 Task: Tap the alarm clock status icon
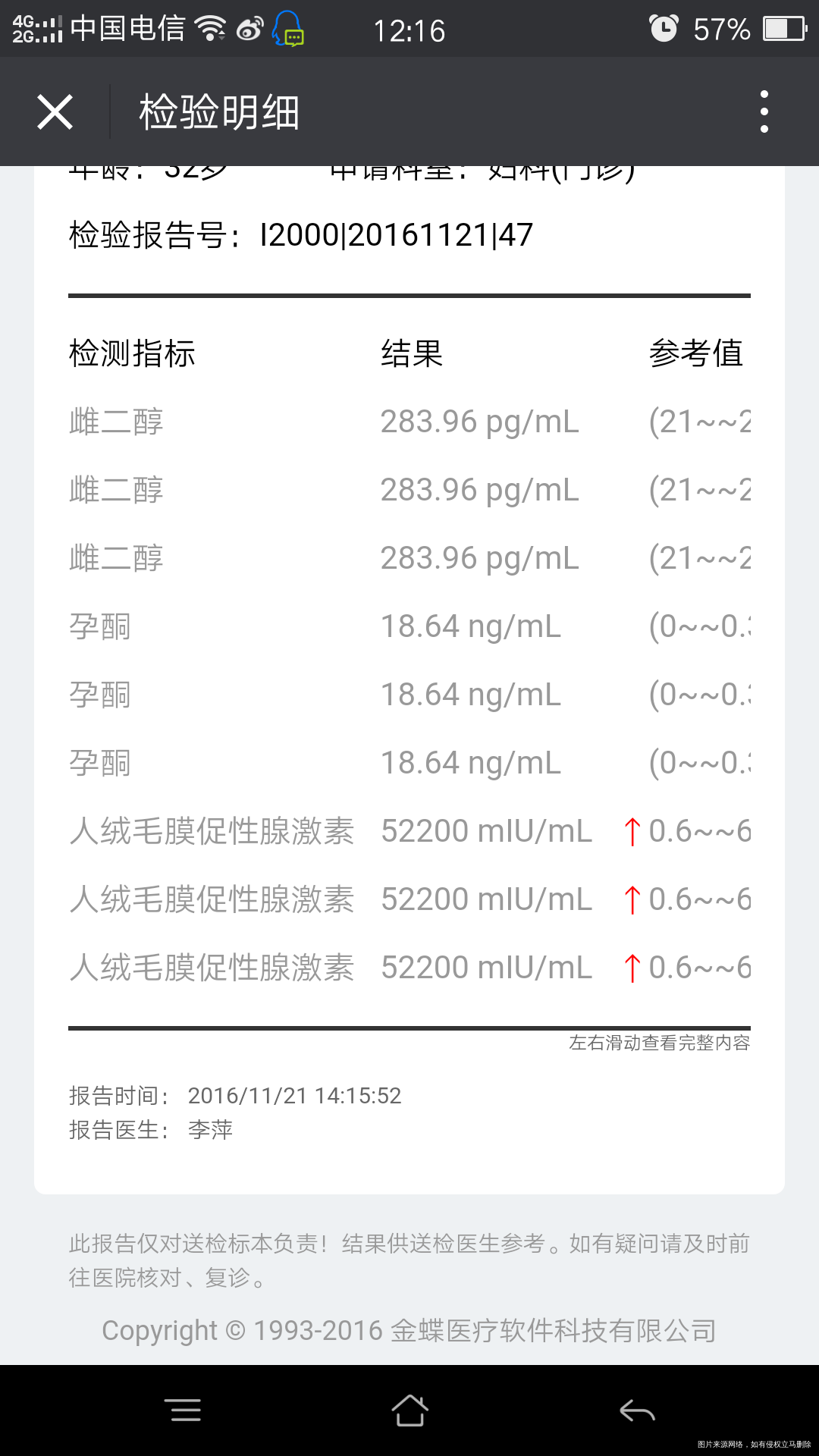coord(664,28)
